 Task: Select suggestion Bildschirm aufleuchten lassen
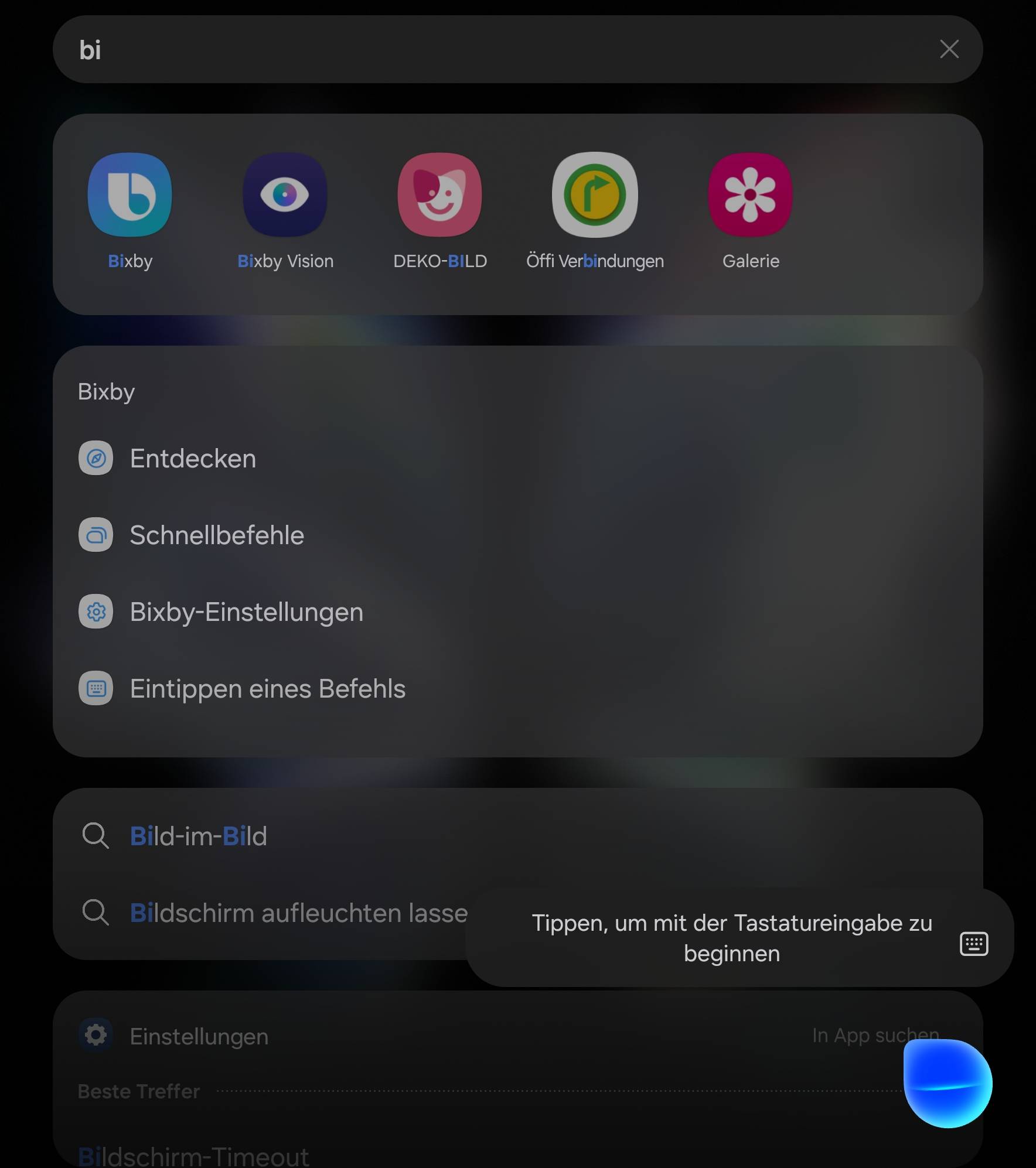click(x=281, y=913)
